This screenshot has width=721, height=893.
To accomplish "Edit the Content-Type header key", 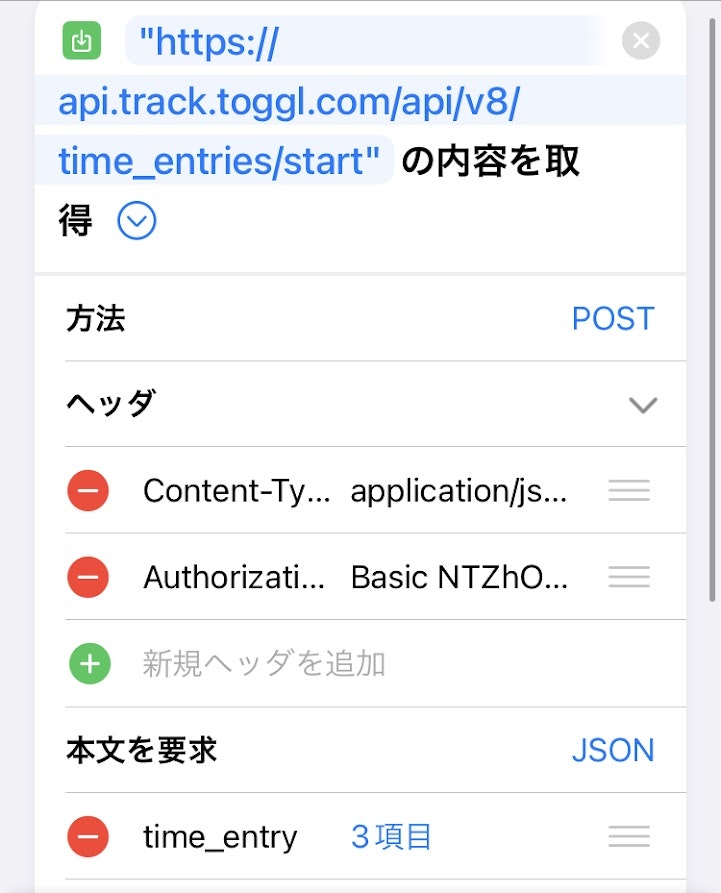I will tap(235, 491).
